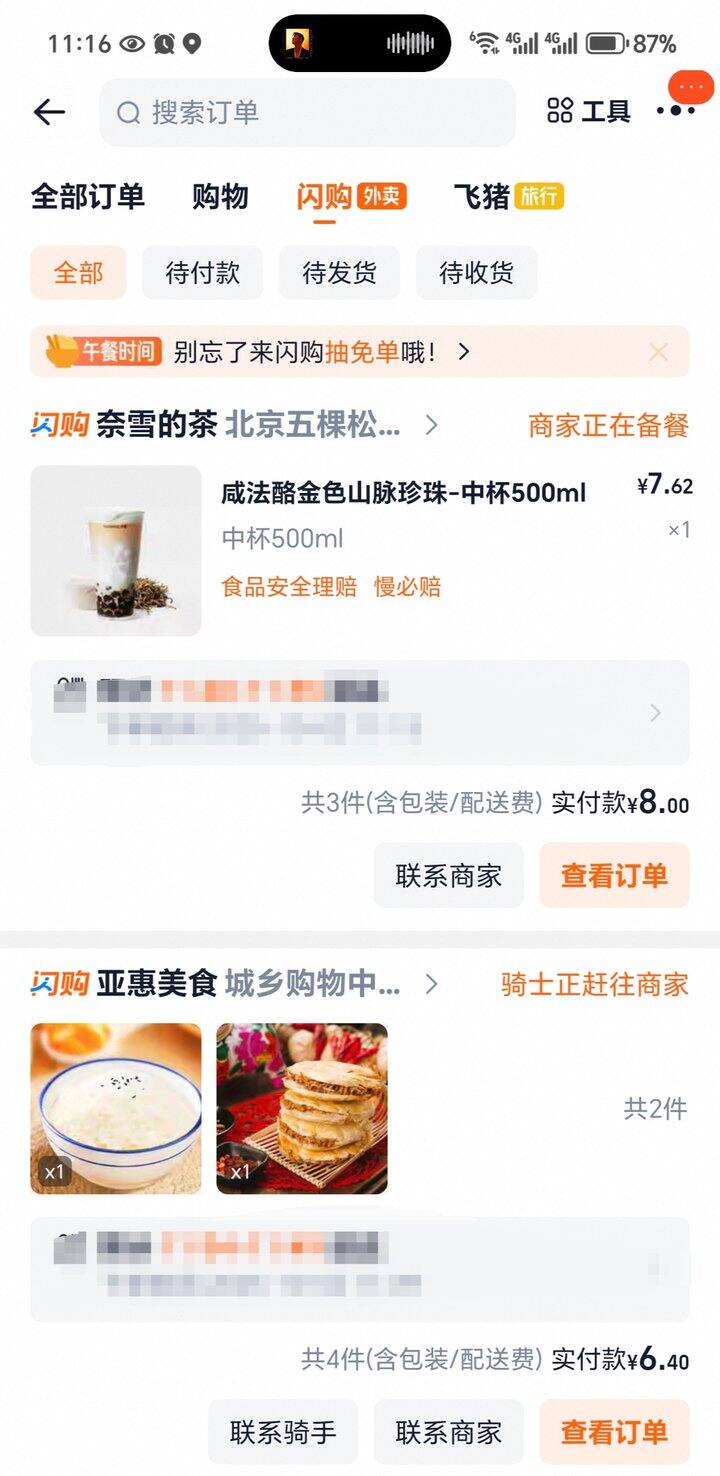Screen dimensions: 720x1476
Task: Switch to the 全部订单 tab
Action: click(88, 196)
